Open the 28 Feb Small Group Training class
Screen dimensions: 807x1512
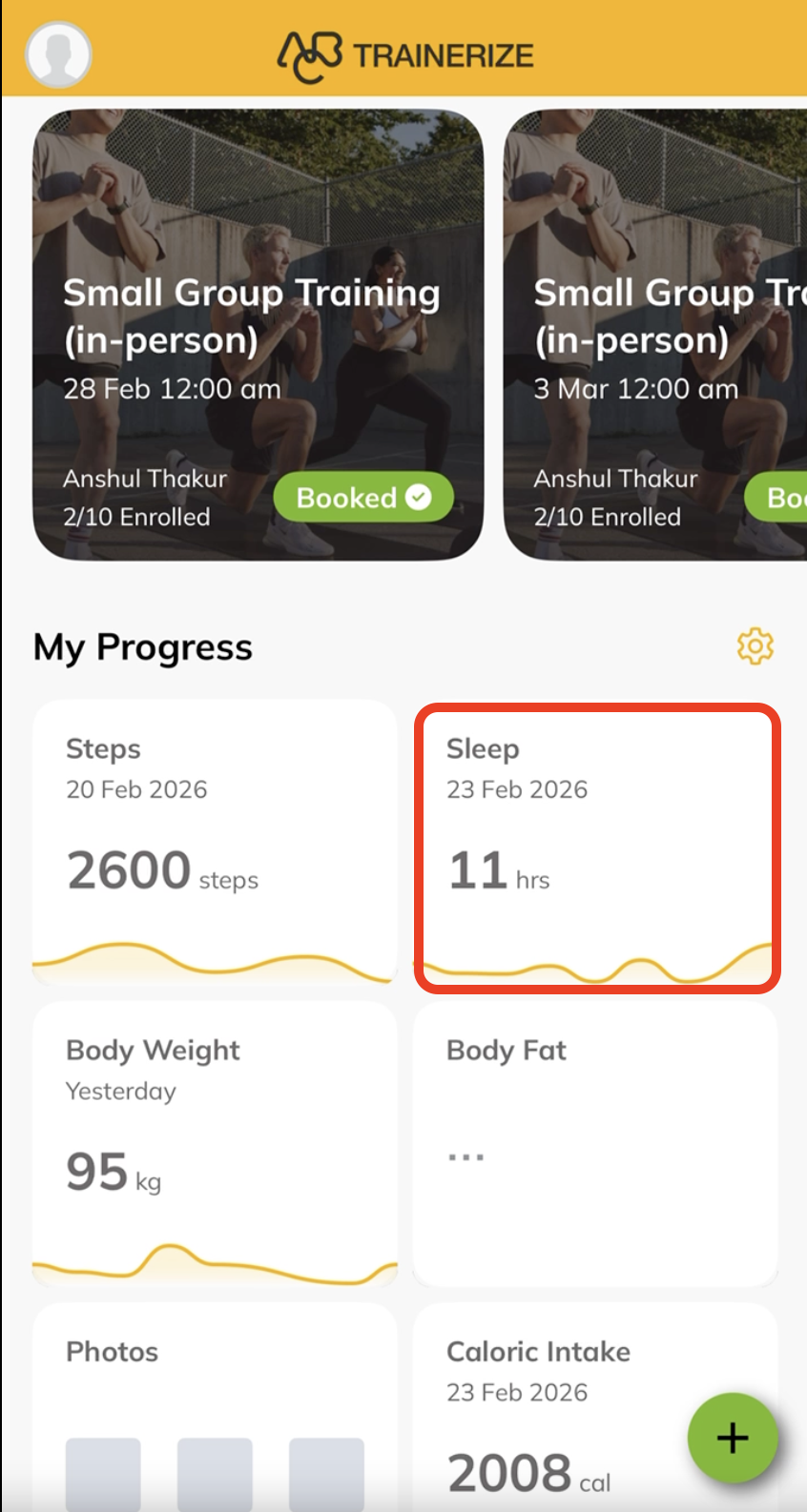[x=258, y=334]
